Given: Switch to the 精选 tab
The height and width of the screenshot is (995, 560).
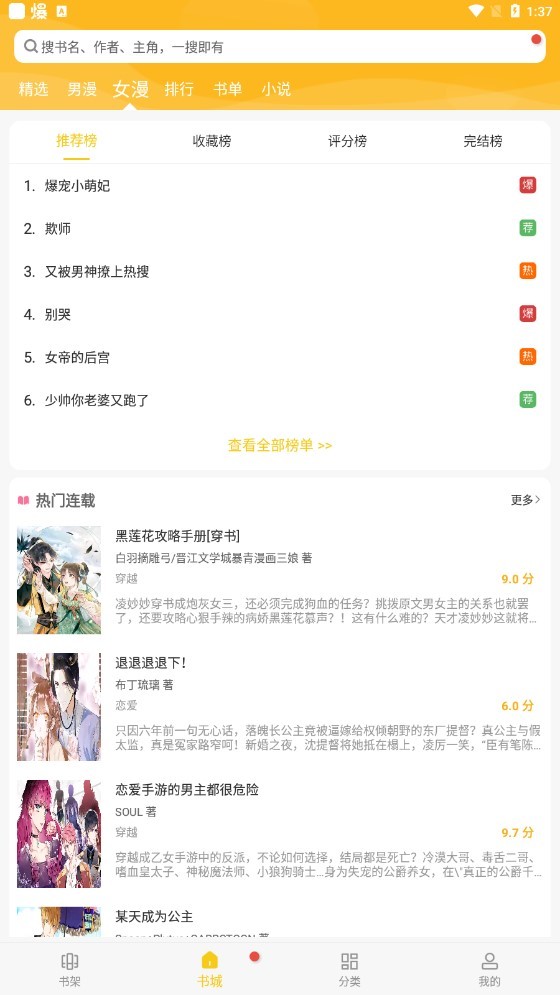Looking at the screenshot, I should [x=33, y=89].
